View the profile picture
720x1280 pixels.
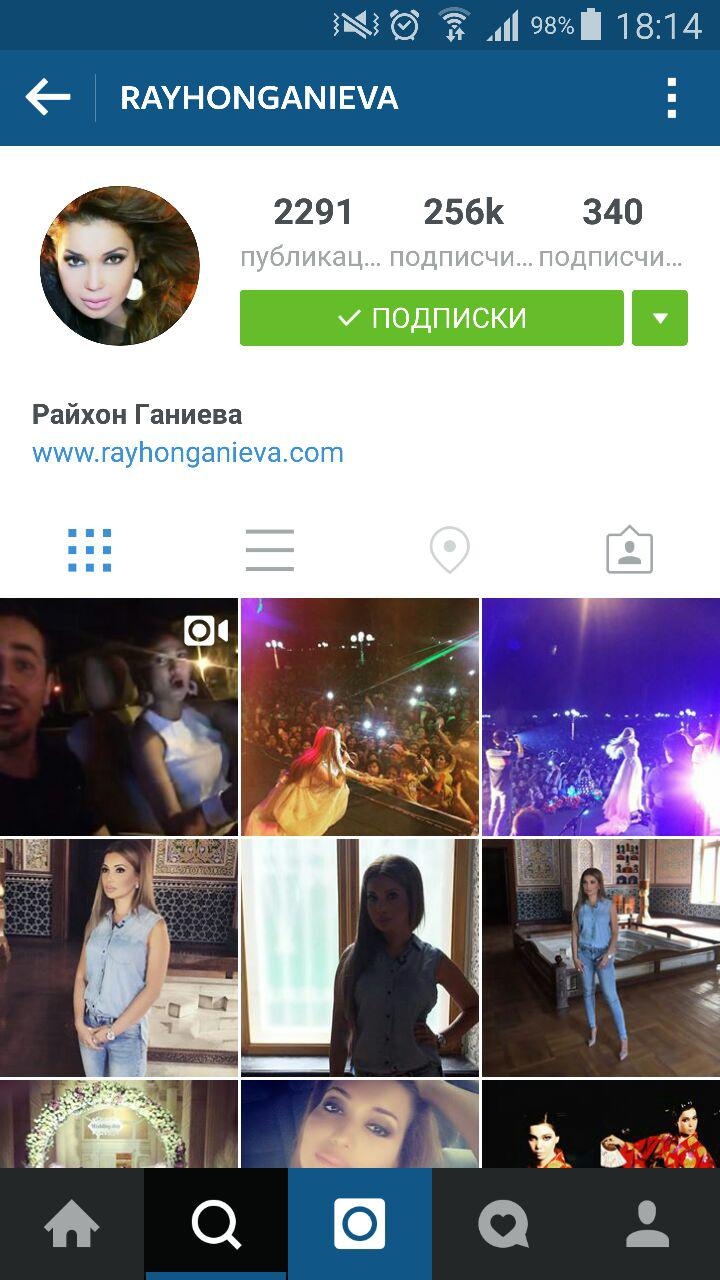click(120, 266)
